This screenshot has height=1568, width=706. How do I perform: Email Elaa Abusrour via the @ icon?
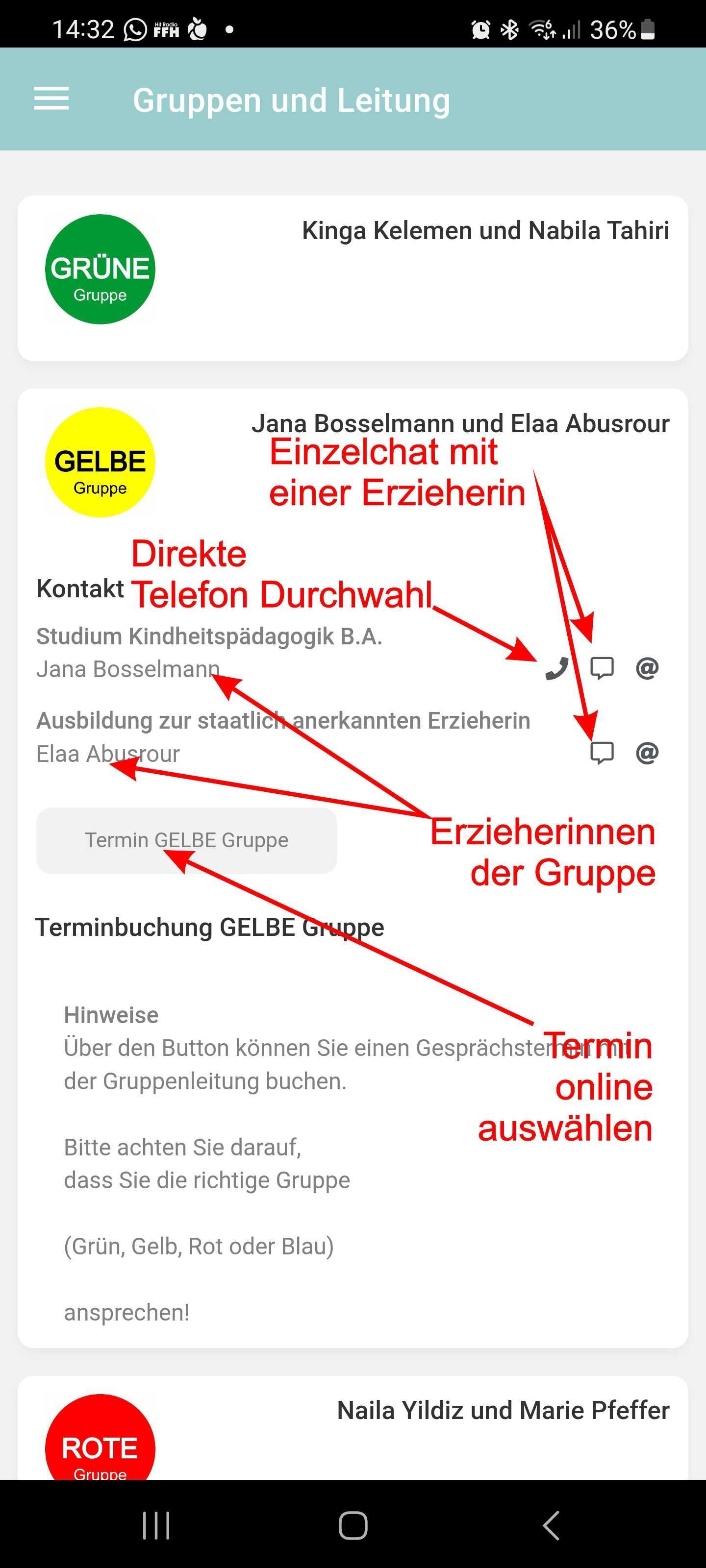pyautogui.click(x=646, y=753)
